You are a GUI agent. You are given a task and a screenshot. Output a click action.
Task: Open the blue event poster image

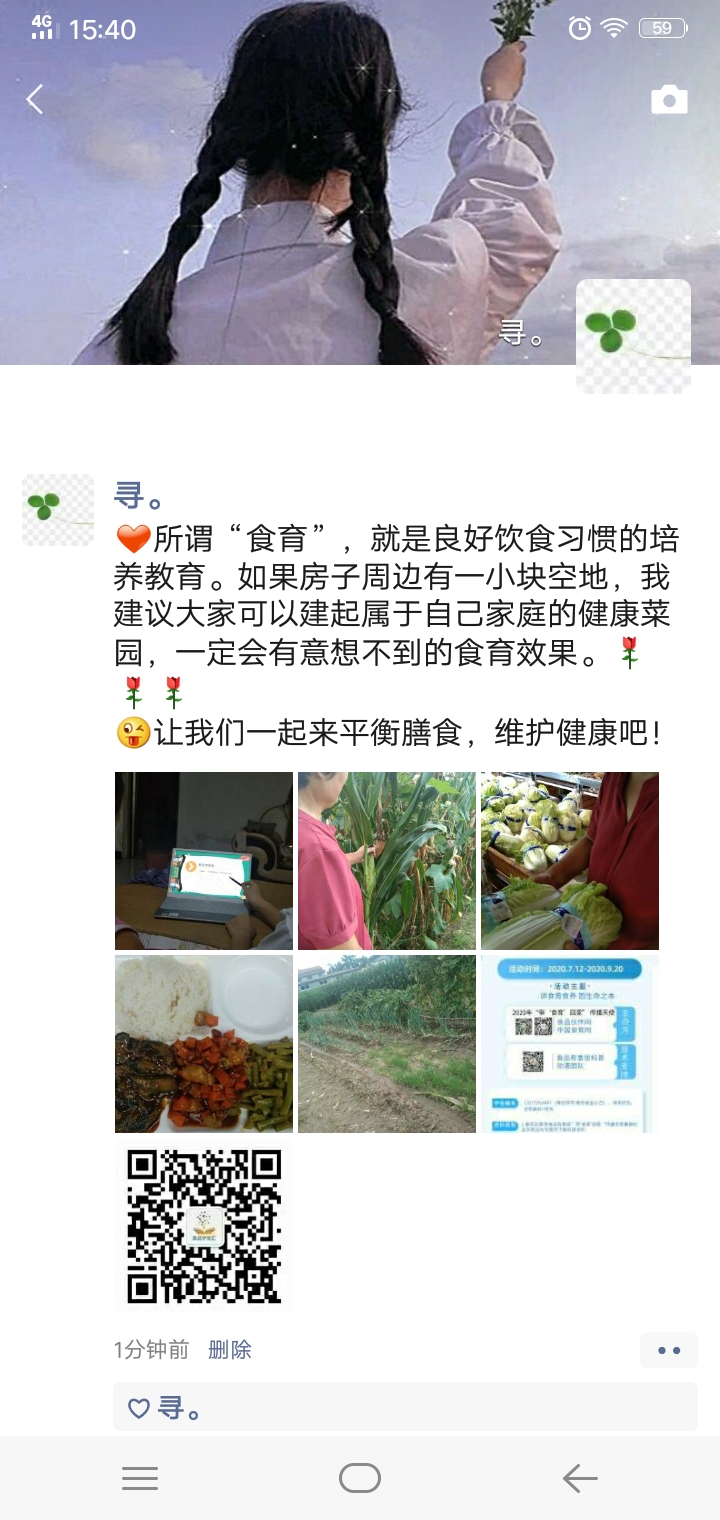point(570,1043)
